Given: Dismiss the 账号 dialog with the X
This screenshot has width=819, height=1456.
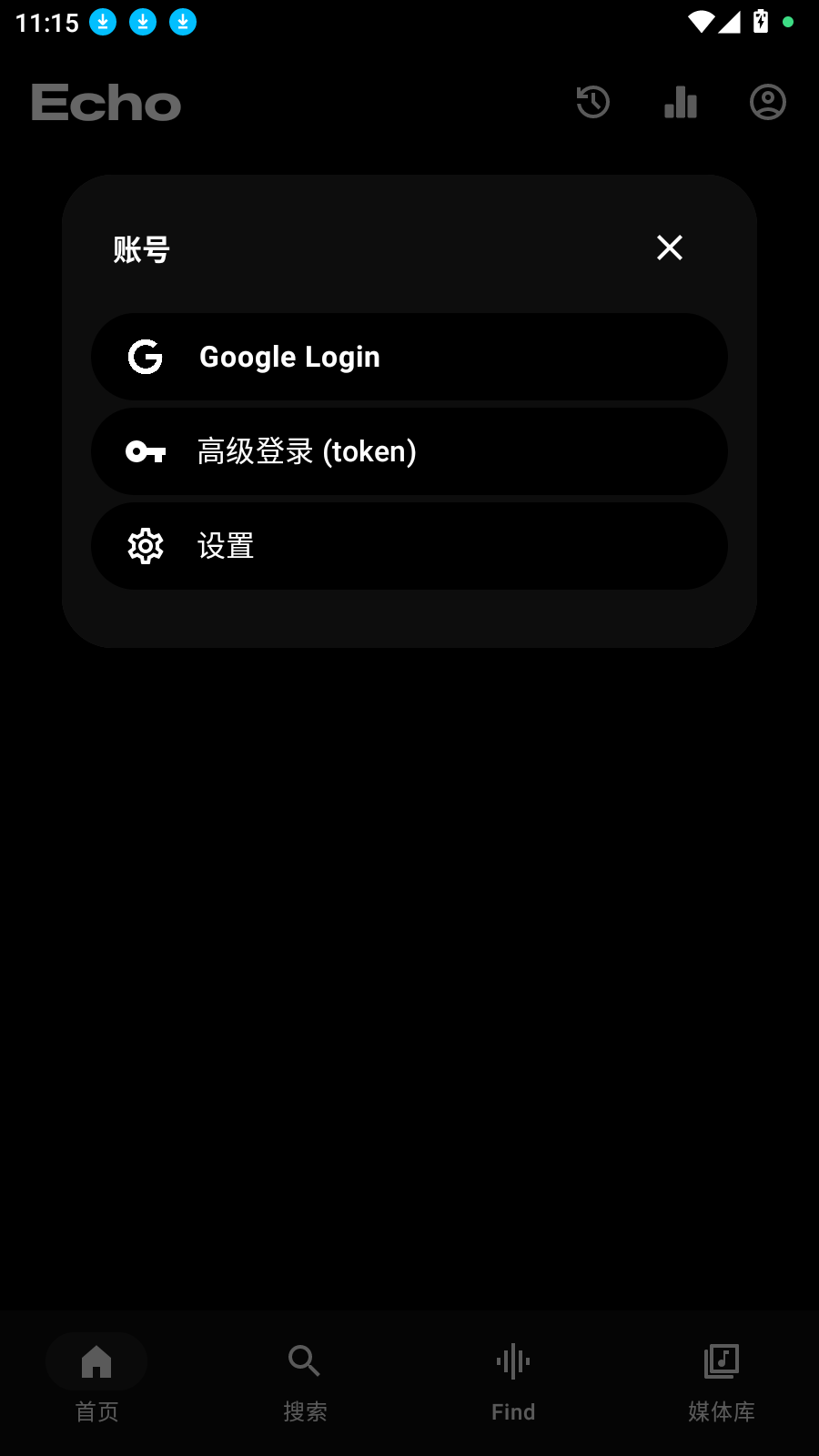Looking at the screenshot, I should pyautogui.click(x=670, y=248).
